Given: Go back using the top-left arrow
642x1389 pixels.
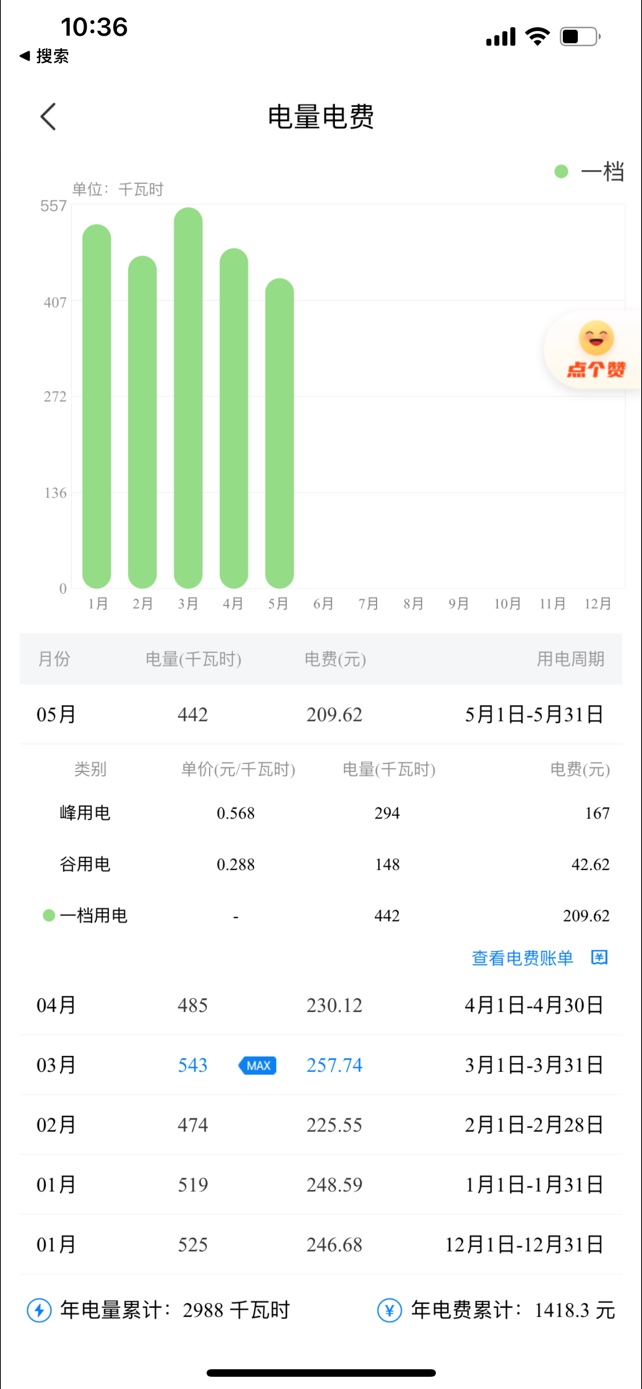Looking at the screenshot, I should tap(48, 117).
